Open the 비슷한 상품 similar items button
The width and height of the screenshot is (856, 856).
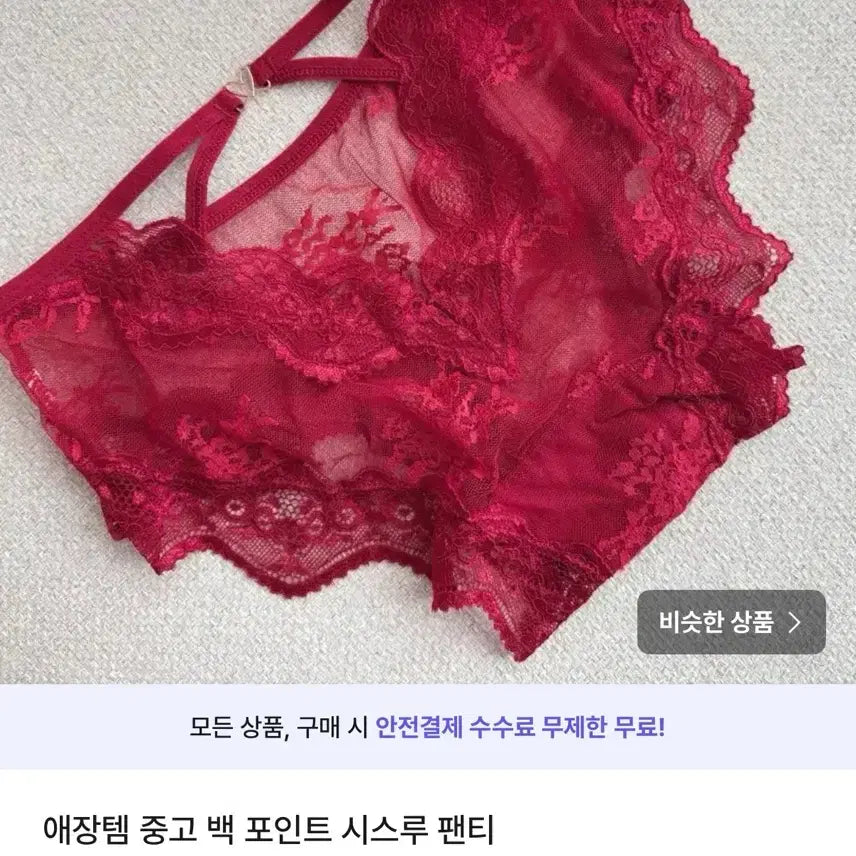(x=731, y=622)
